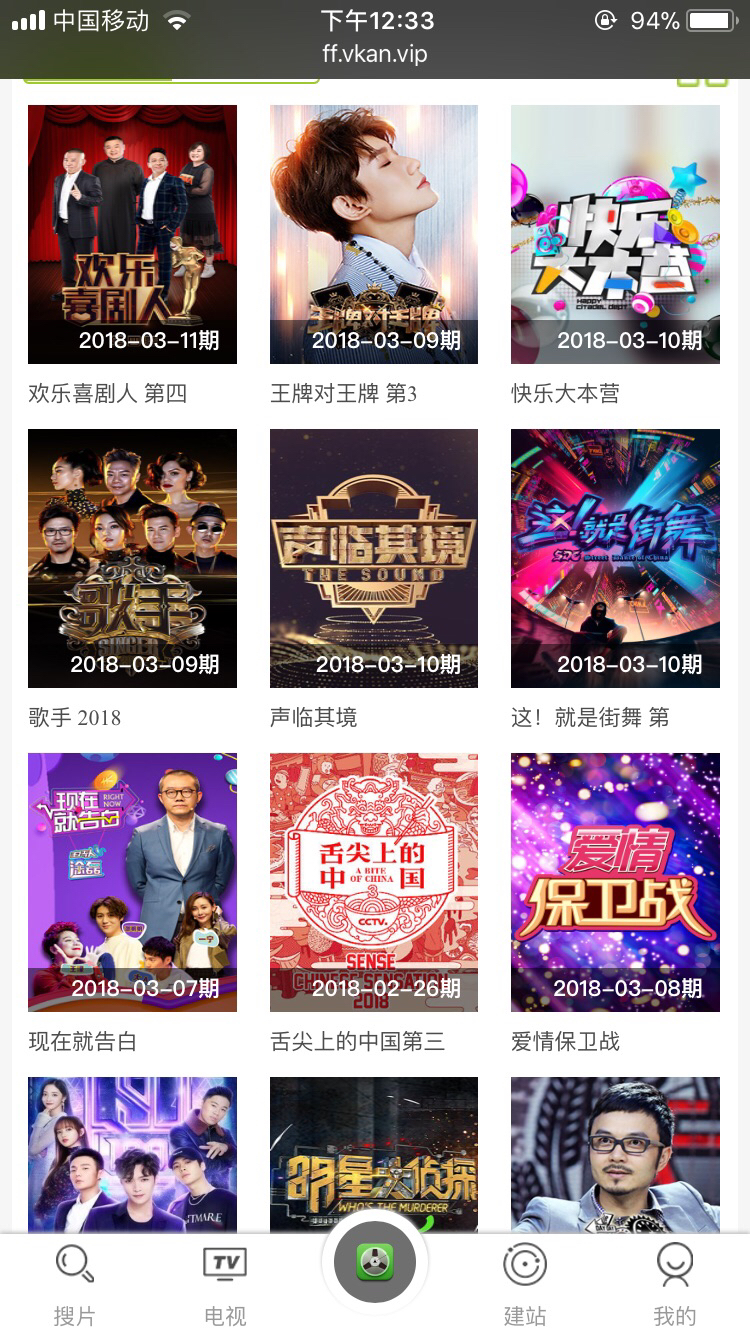
Task: Open the 欢乐喜剧人 第四 show card
Action: 132,235
